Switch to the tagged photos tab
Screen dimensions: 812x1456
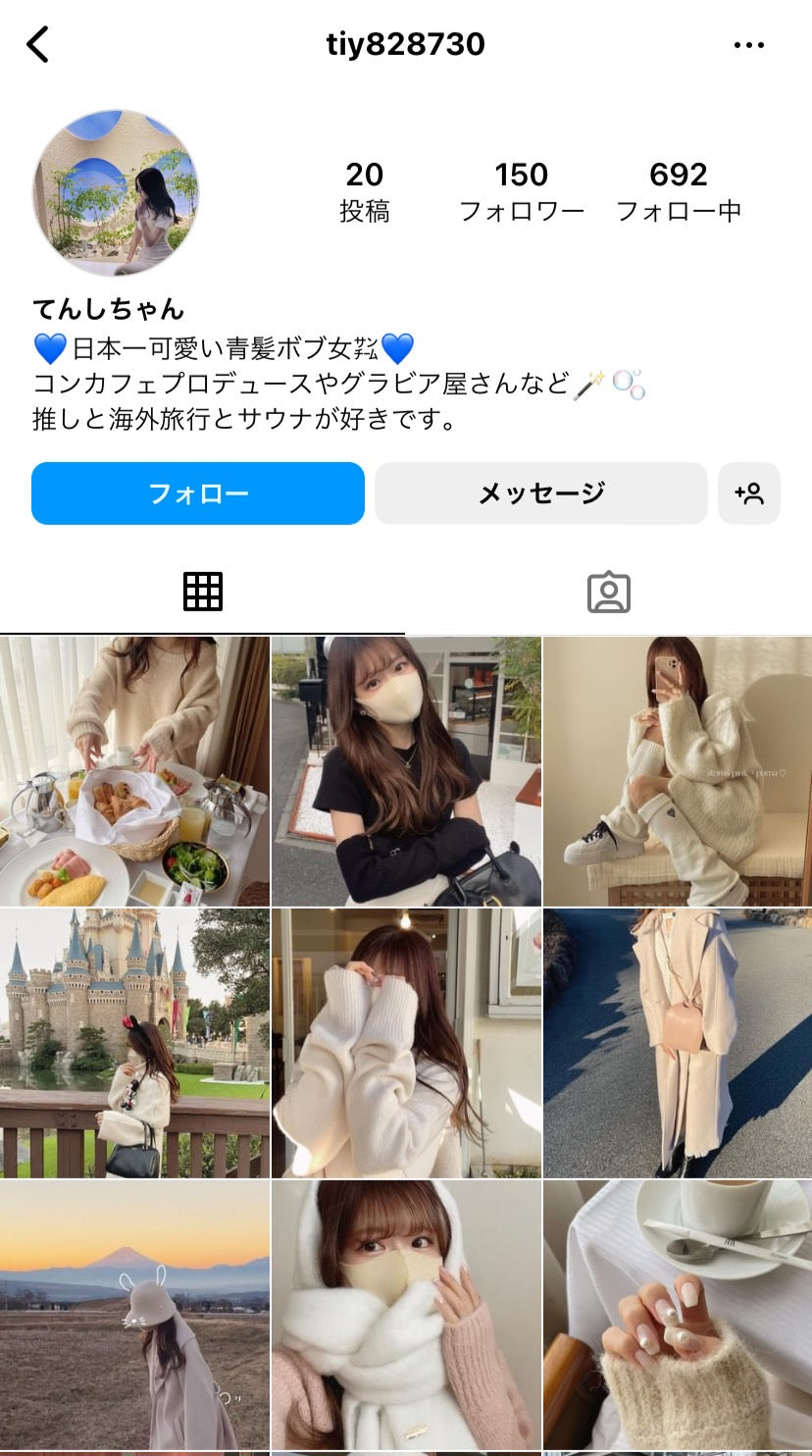[x=608, y=592]
